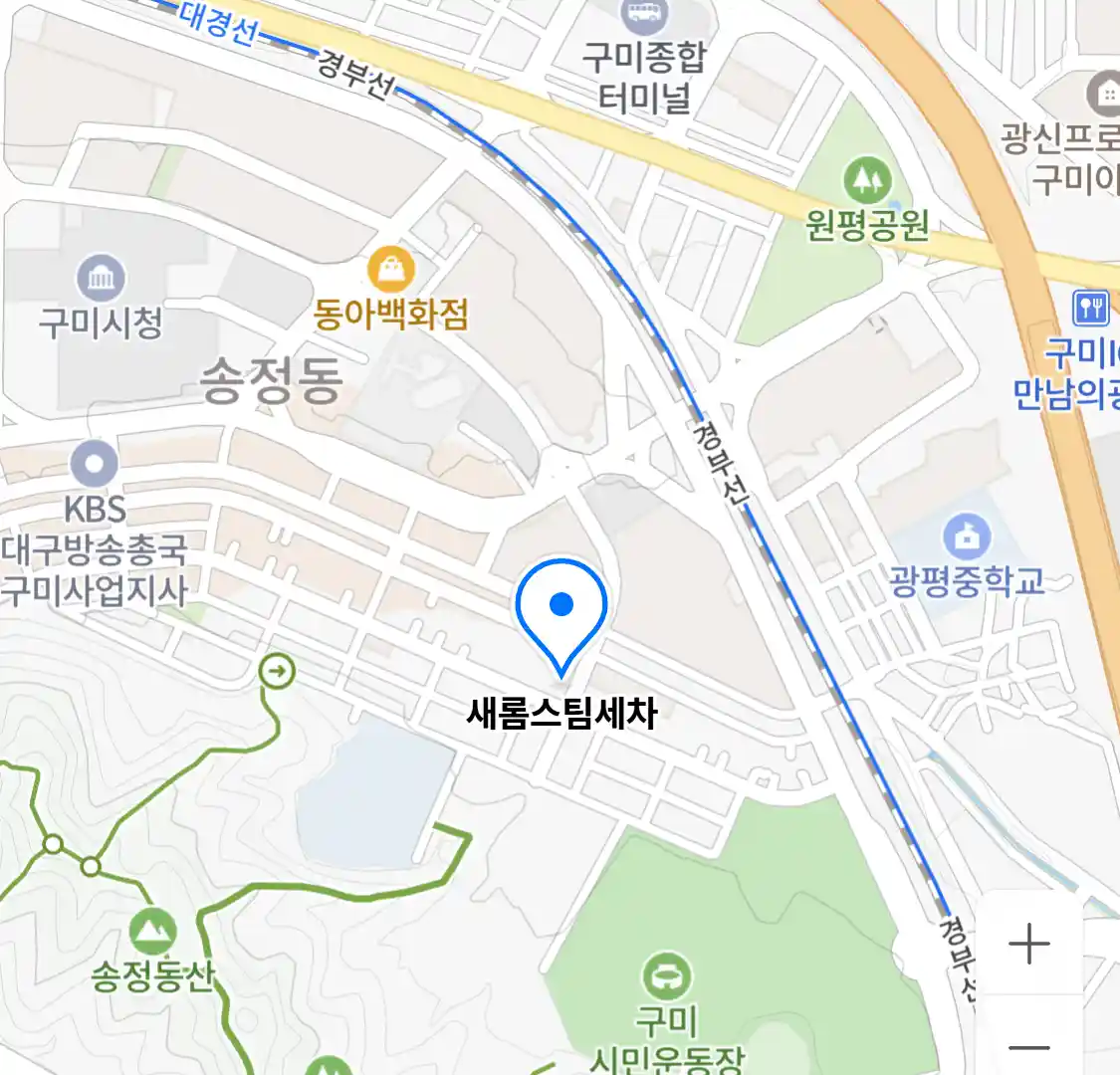This screenshot has width=1120, height=1075.
Task: Open the 구미 시민운동장 stadium marker
Action: tap(666, 976)
